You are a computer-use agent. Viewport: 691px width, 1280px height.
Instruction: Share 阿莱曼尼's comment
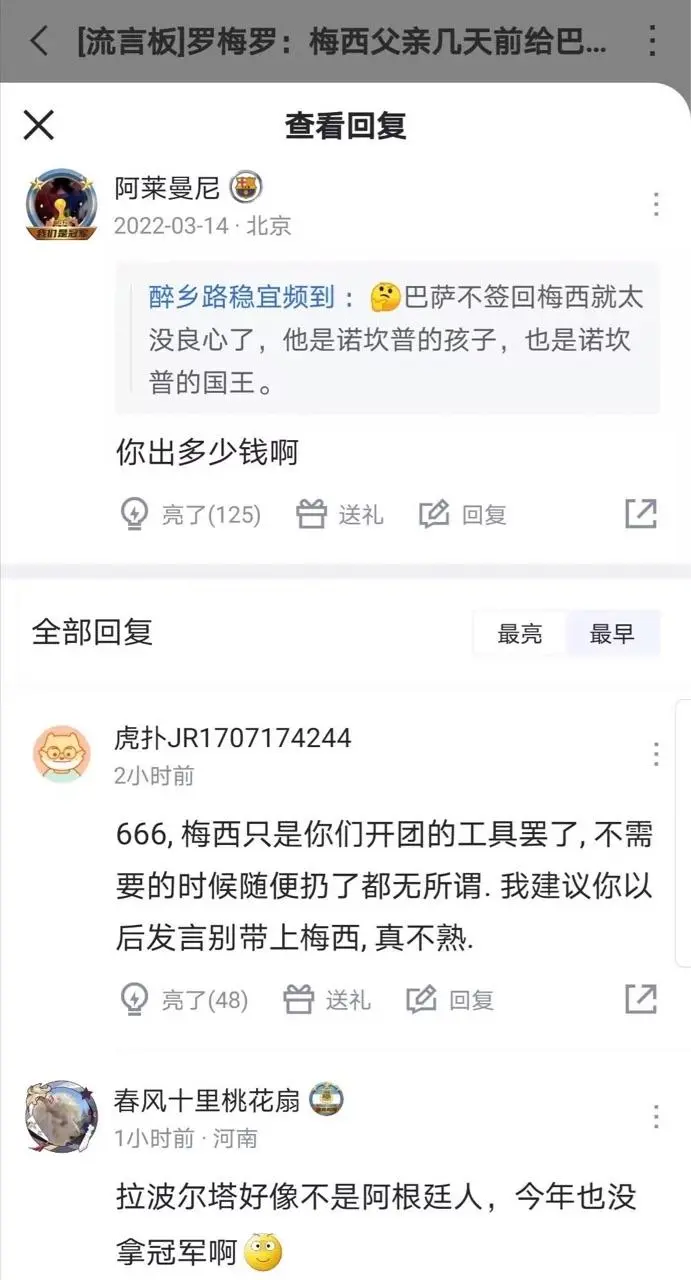[x=641, y=514]
